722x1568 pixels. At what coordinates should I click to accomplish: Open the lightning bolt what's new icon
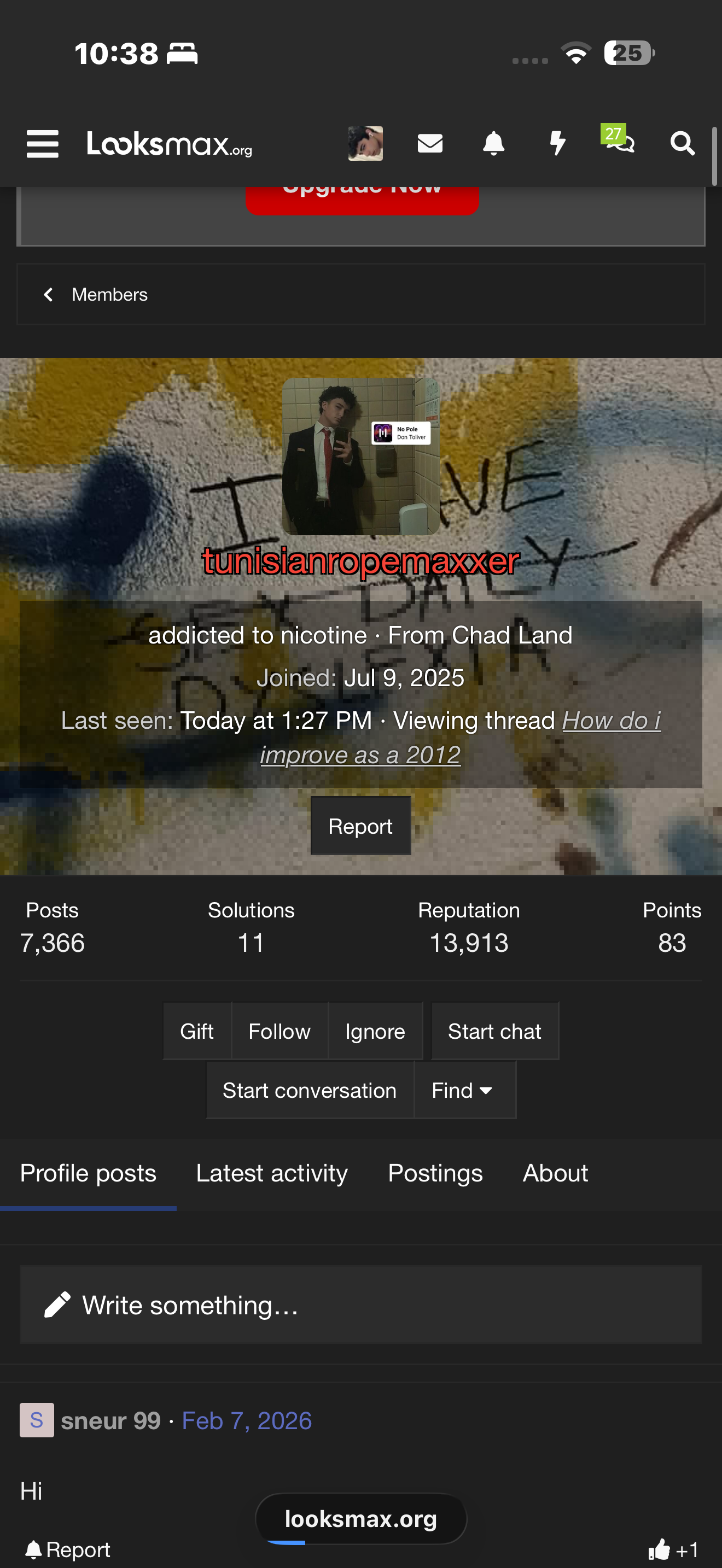[557, 144]
